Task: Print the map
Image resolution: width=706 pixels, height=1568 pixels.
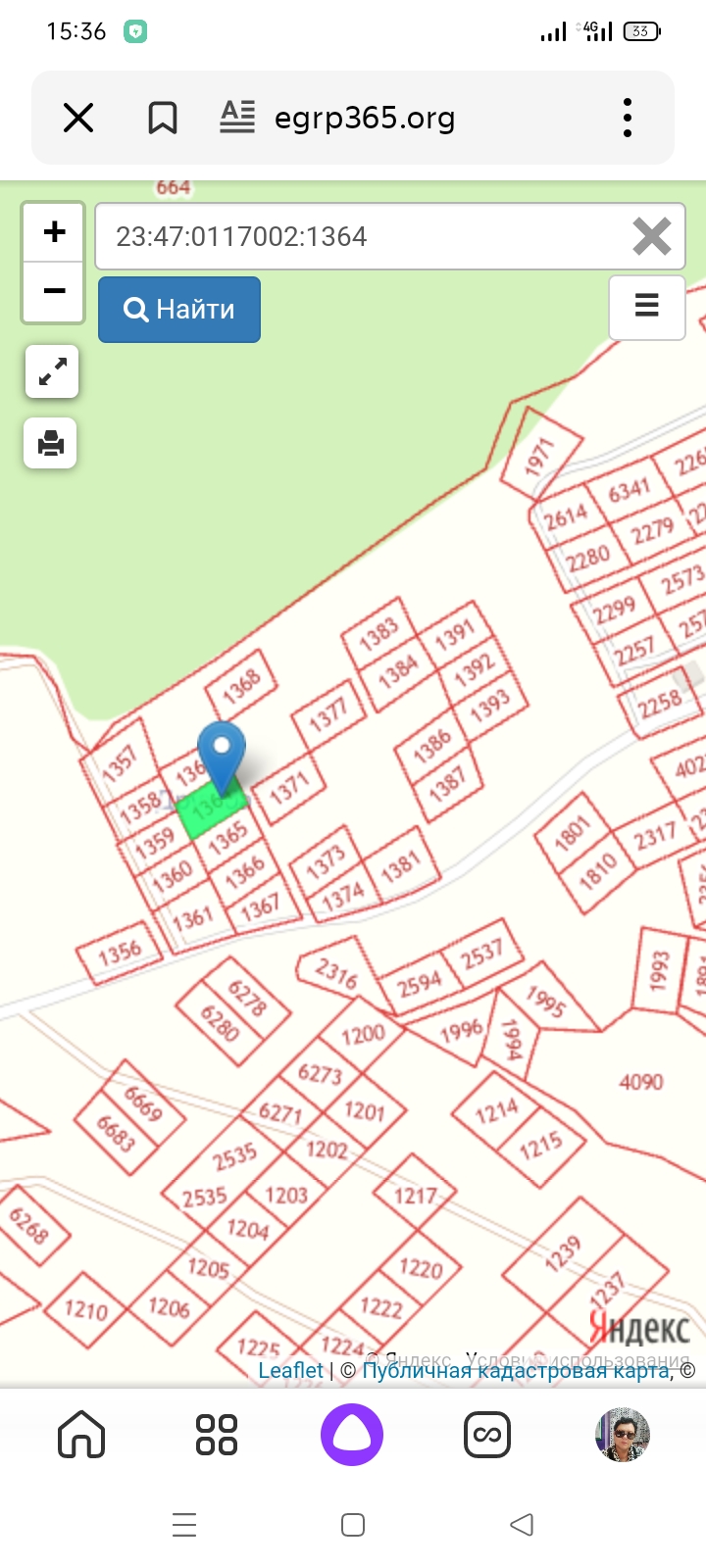Action: pos(51,443)
